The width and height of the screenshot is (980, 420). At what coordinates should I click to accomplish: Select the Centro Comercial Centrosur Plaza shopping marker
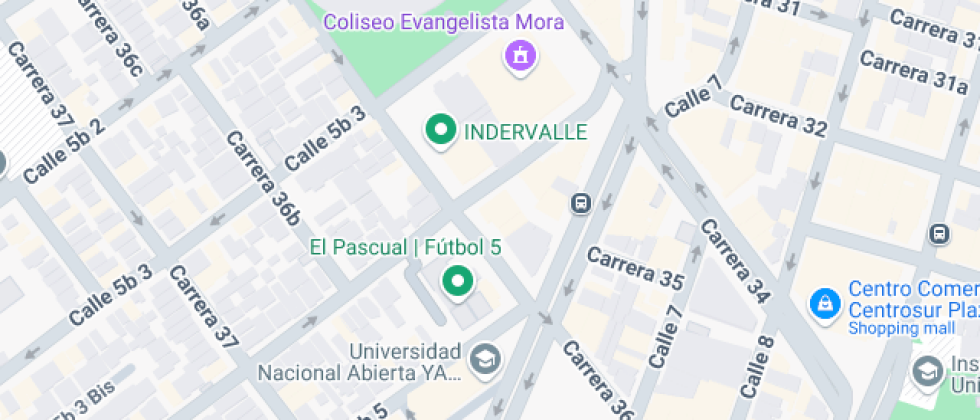pyautogui.click(x=825, y=304)
